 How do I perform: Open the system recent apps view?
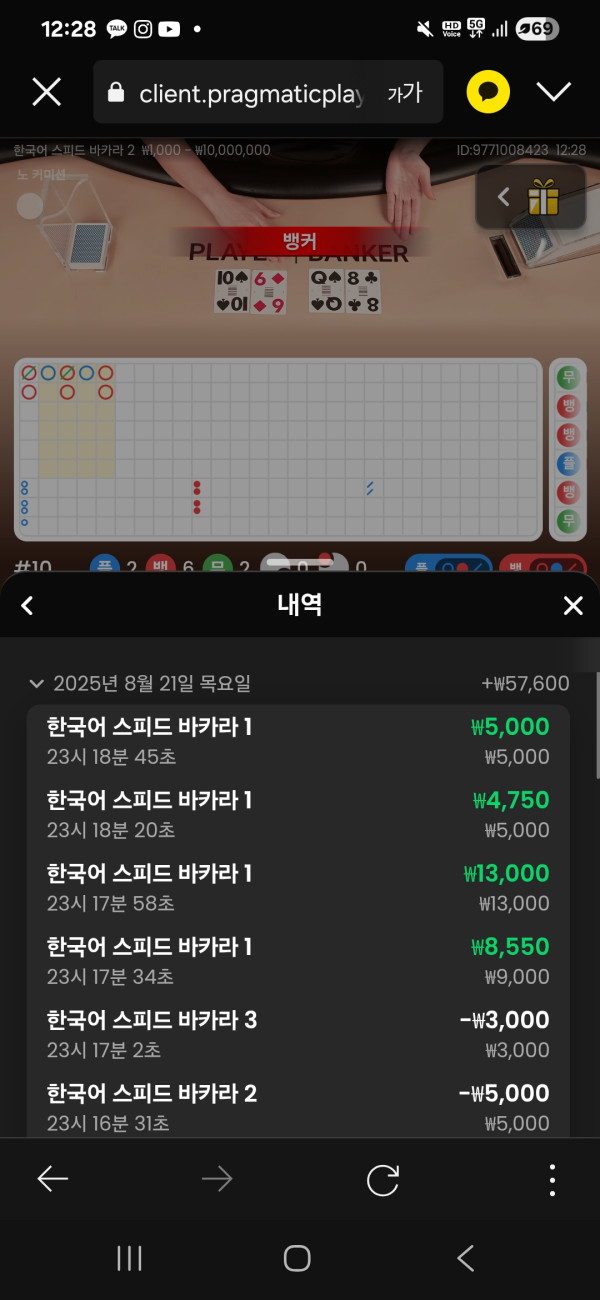pos(130,1258)
